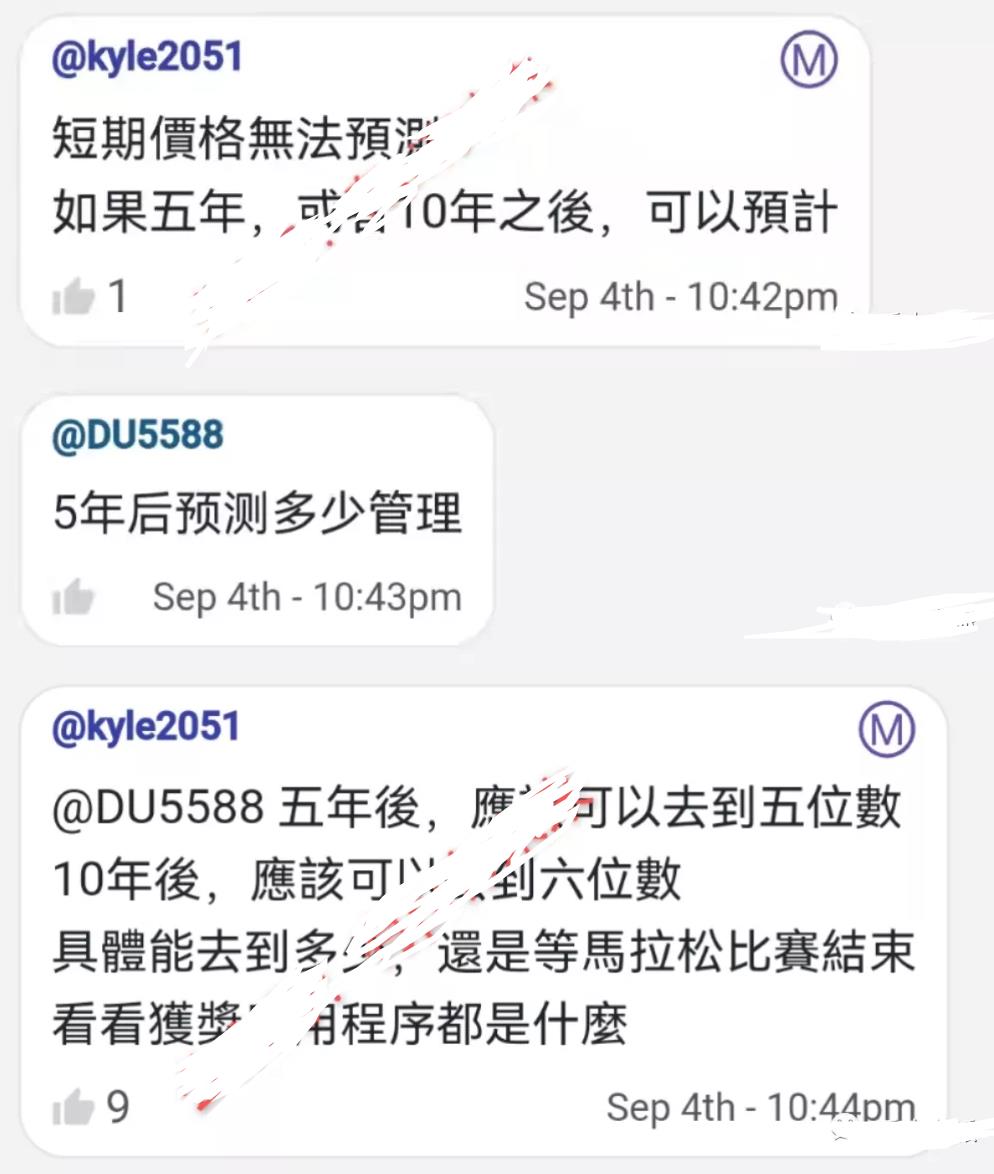Like DU5588's message about the 5-year prediction
Screen dimensions: 994x1174
point(73,598)
